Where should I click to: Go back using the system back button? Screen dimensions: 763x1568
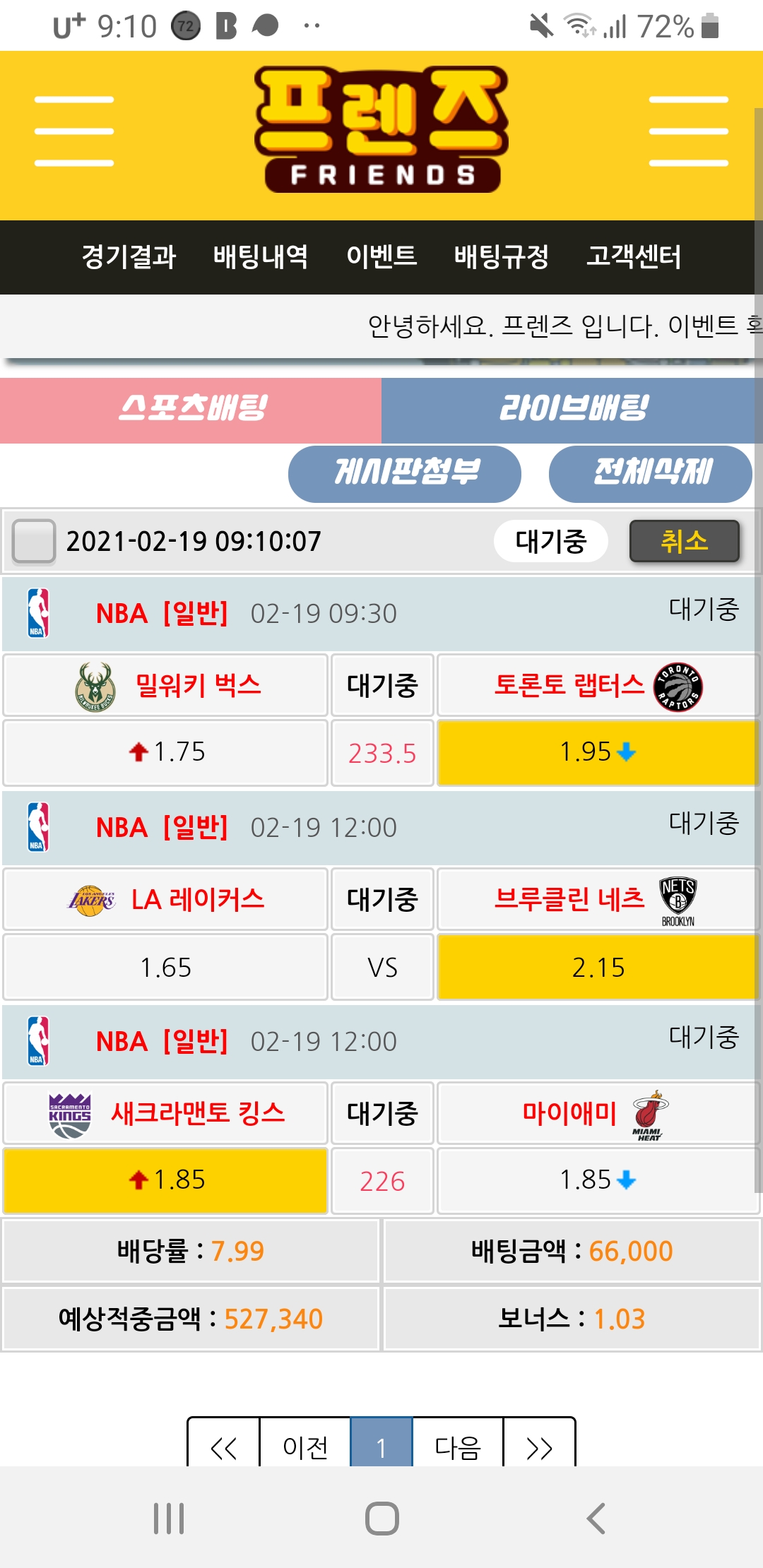[596, 1519]
